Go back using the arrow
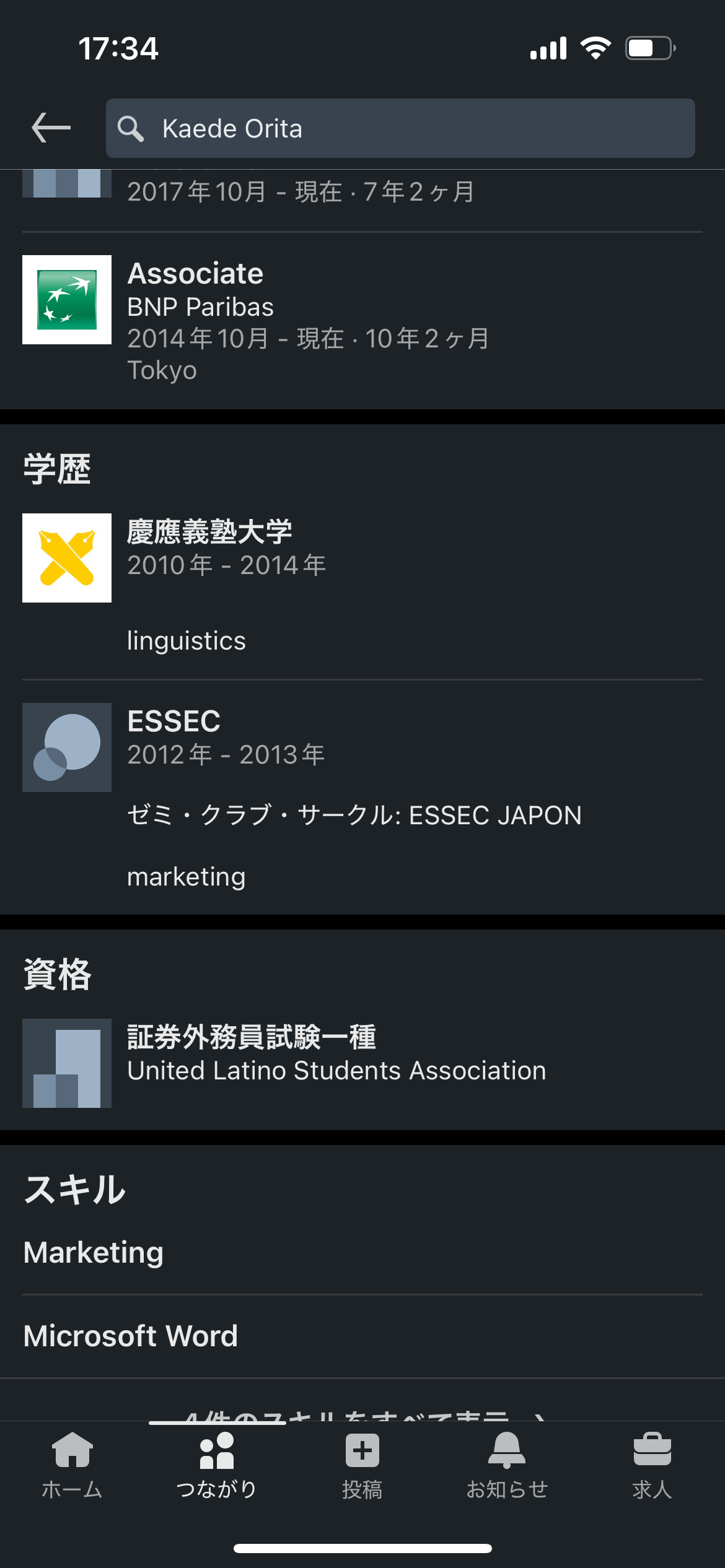Image resolution: width=725 pixels, height=1568 pixels. pyautogui.click(x=51, y=128)
